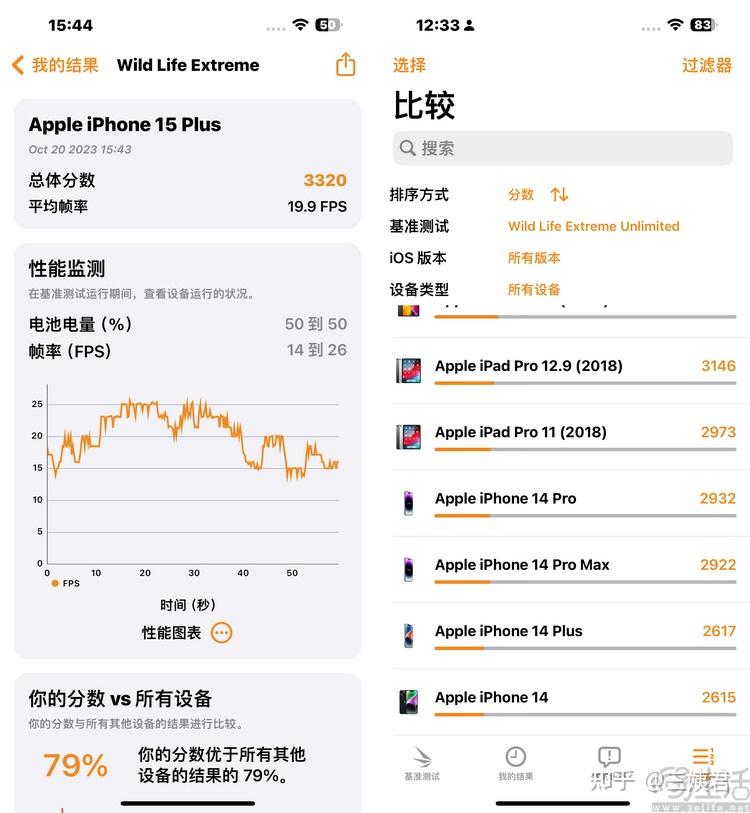
Task: Open the 所有版本 iOS version selector
Action: click(534, 258)
